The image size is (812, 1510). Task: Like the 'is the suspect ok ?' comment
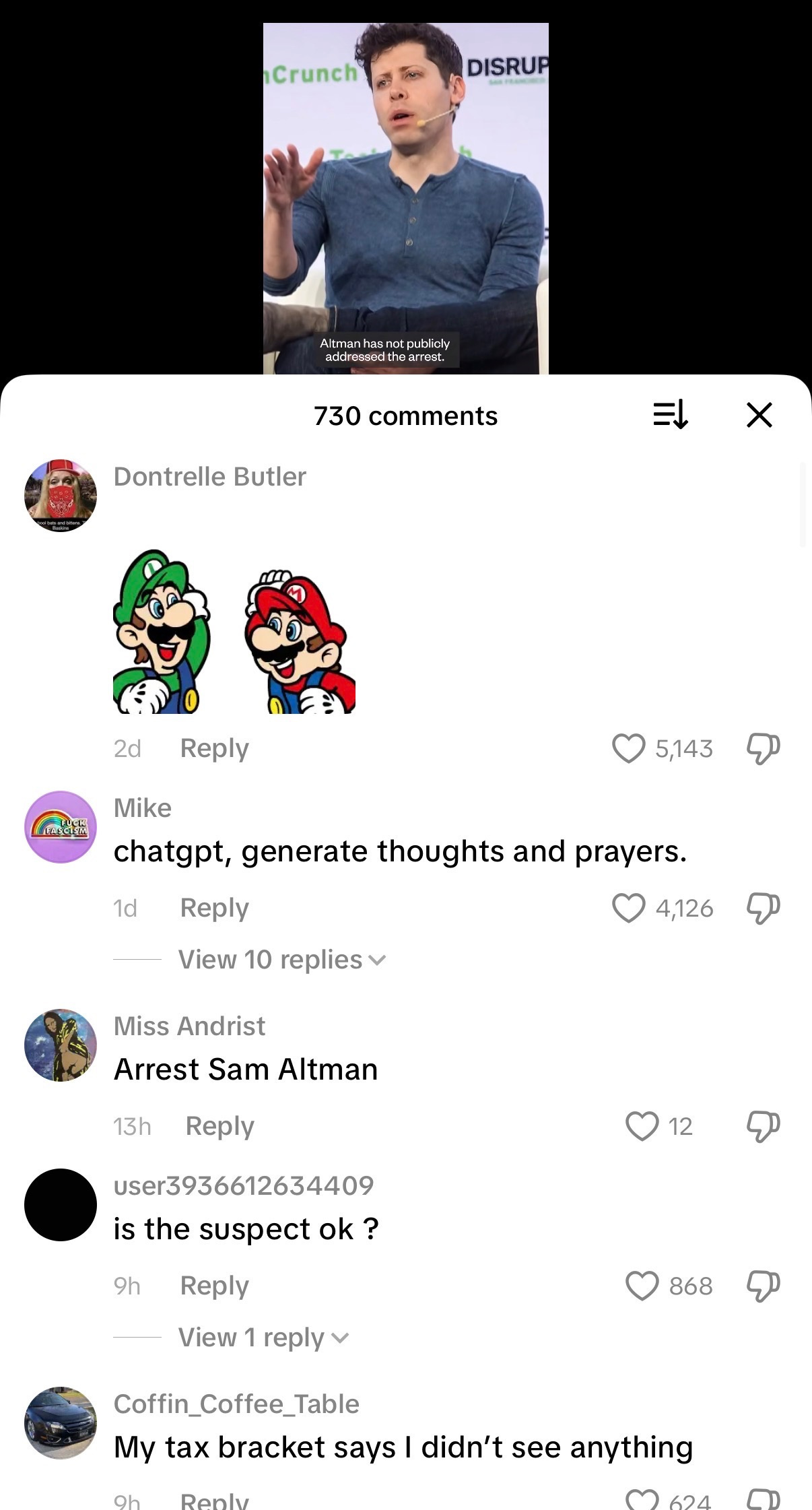point(642,1286)
